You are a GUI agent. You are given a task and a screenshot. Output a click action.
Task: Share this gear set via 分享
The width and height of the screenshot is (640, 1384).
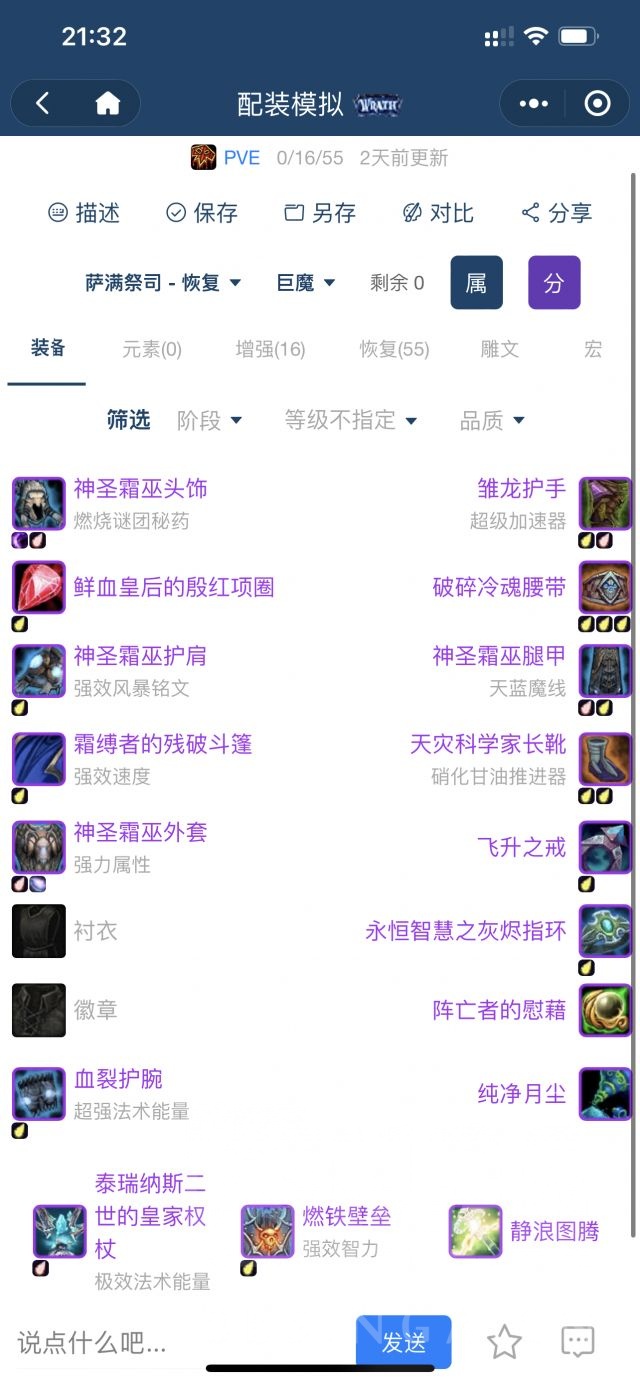point(557,213)
